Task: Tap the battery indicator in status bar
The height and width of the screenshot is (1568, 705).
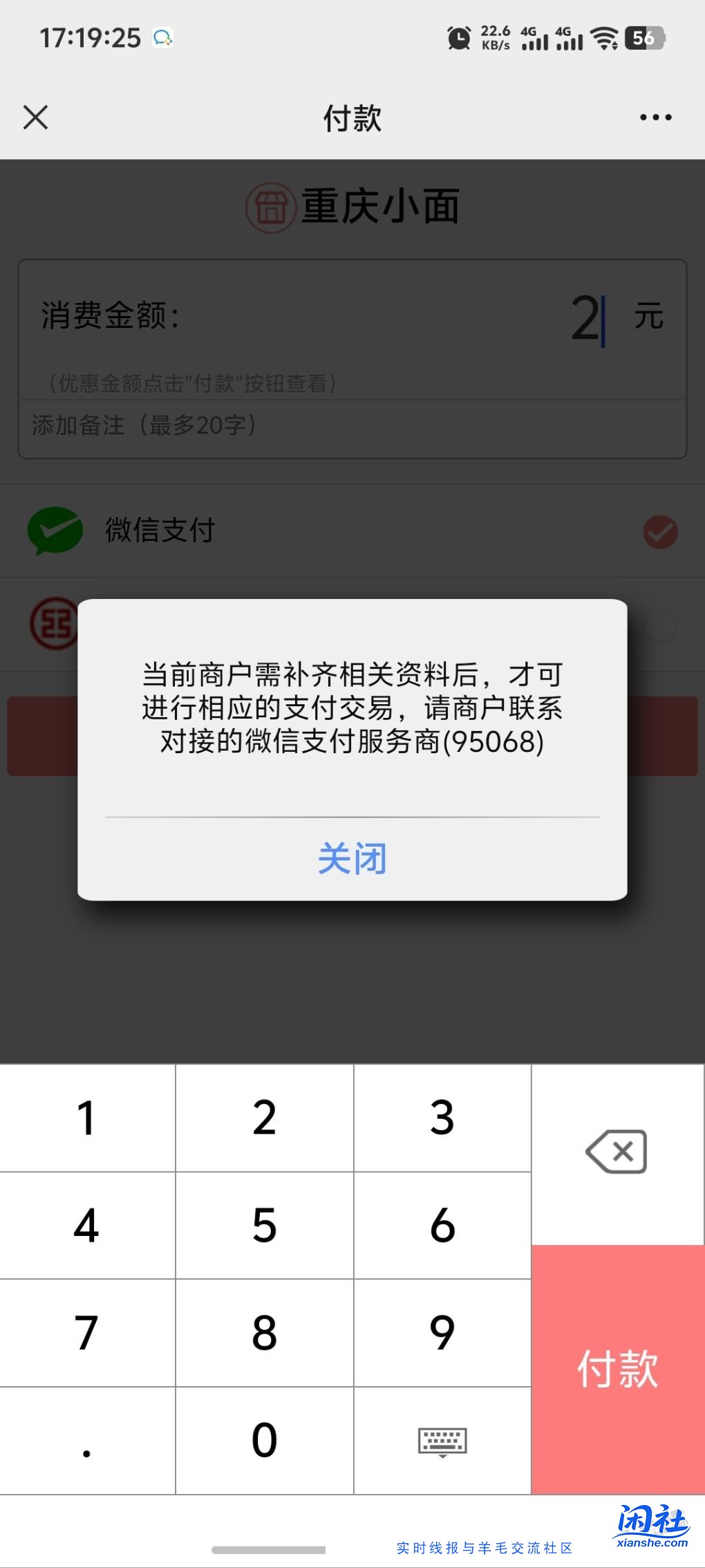Action: [645, 38]
